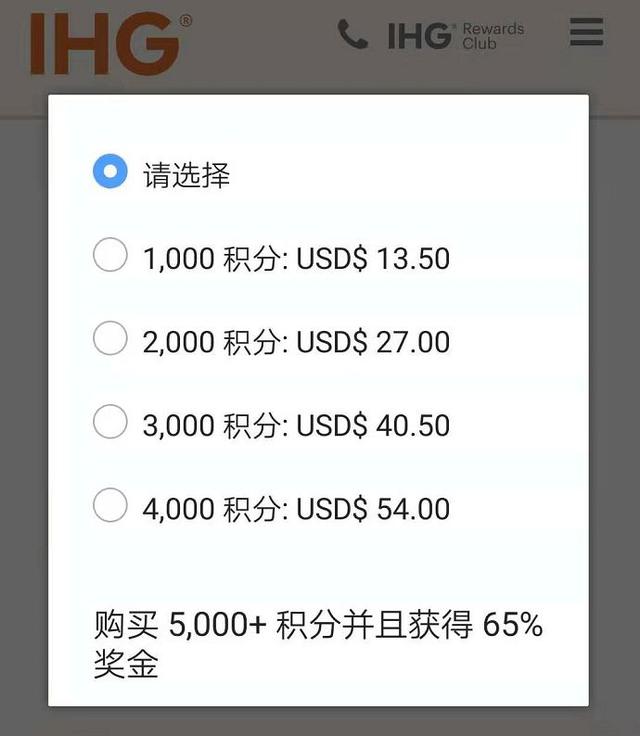
Task: Open the hamburger menu
Action: 587,31
